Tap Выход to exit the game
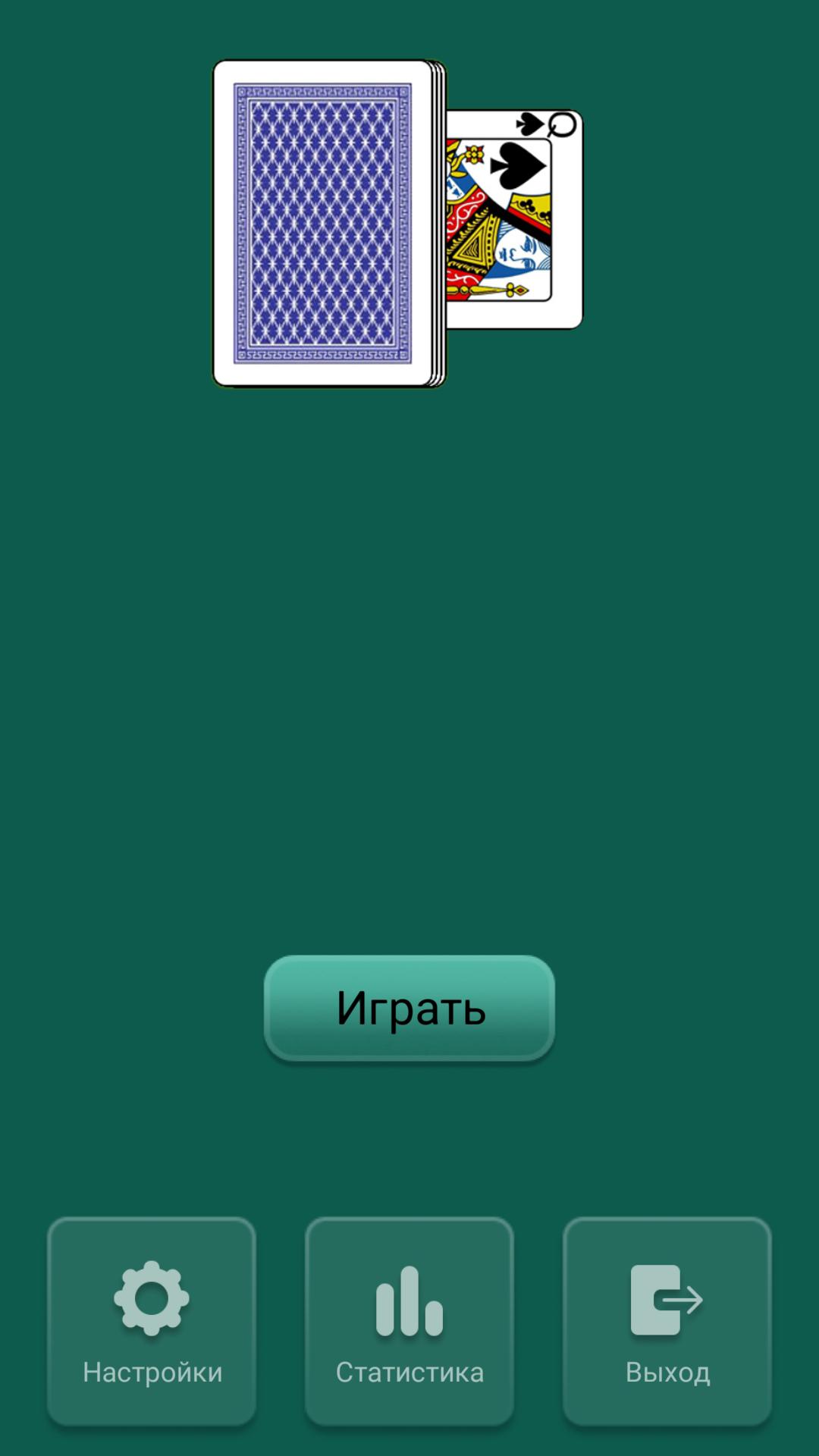 pos(667,1322)
